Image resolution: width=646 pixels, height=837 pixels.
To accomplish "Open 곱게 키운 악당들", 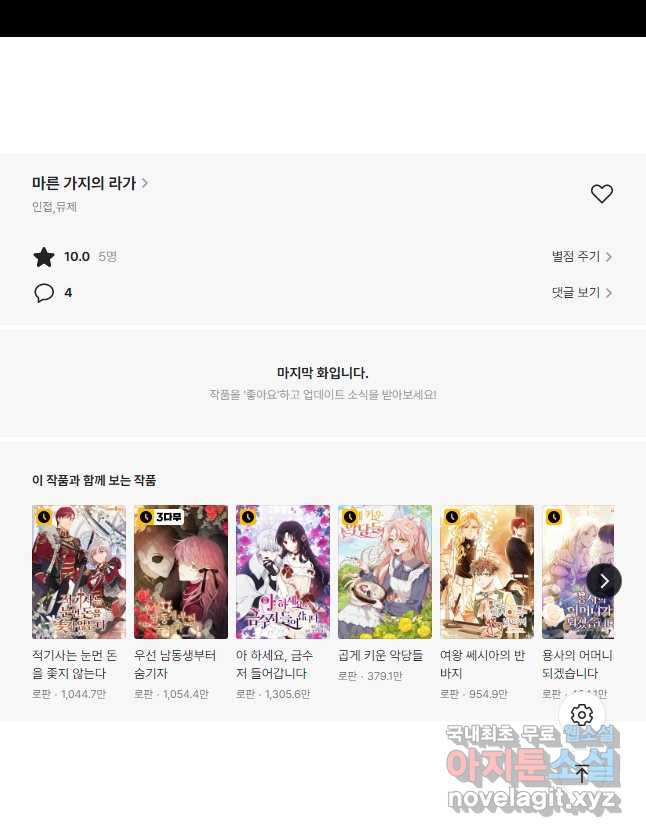I will click(x=385, y=573).
